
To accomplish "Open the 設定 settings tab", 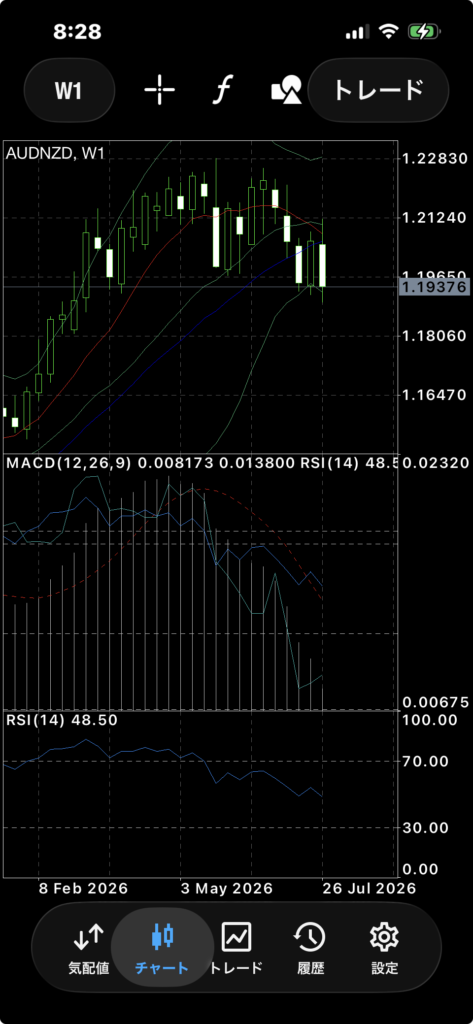I will (x=384, y=948).
